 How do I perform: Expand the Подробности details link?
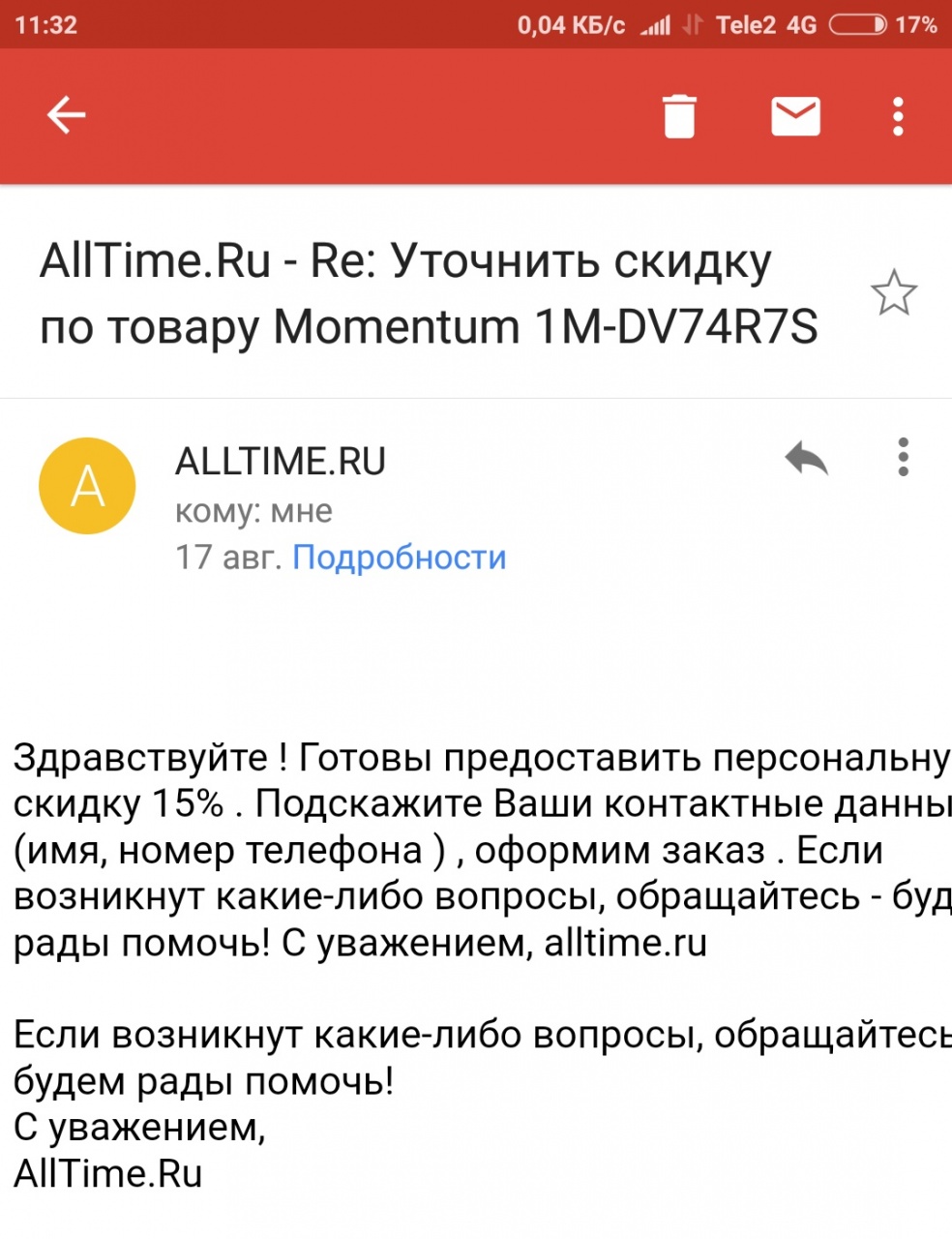click(399, 558)
